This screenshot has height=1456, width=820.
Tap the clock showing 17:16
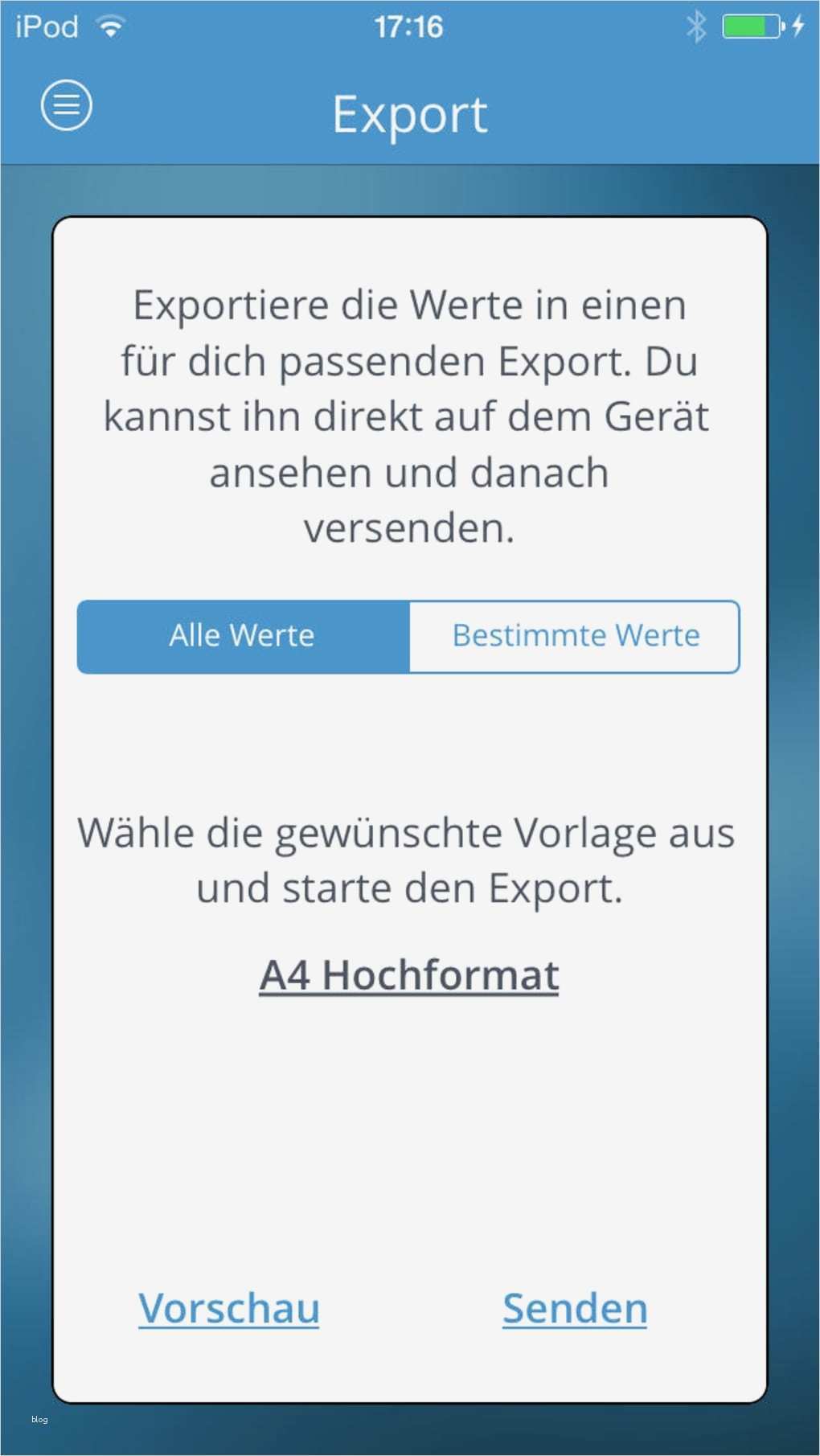[408, 26]
